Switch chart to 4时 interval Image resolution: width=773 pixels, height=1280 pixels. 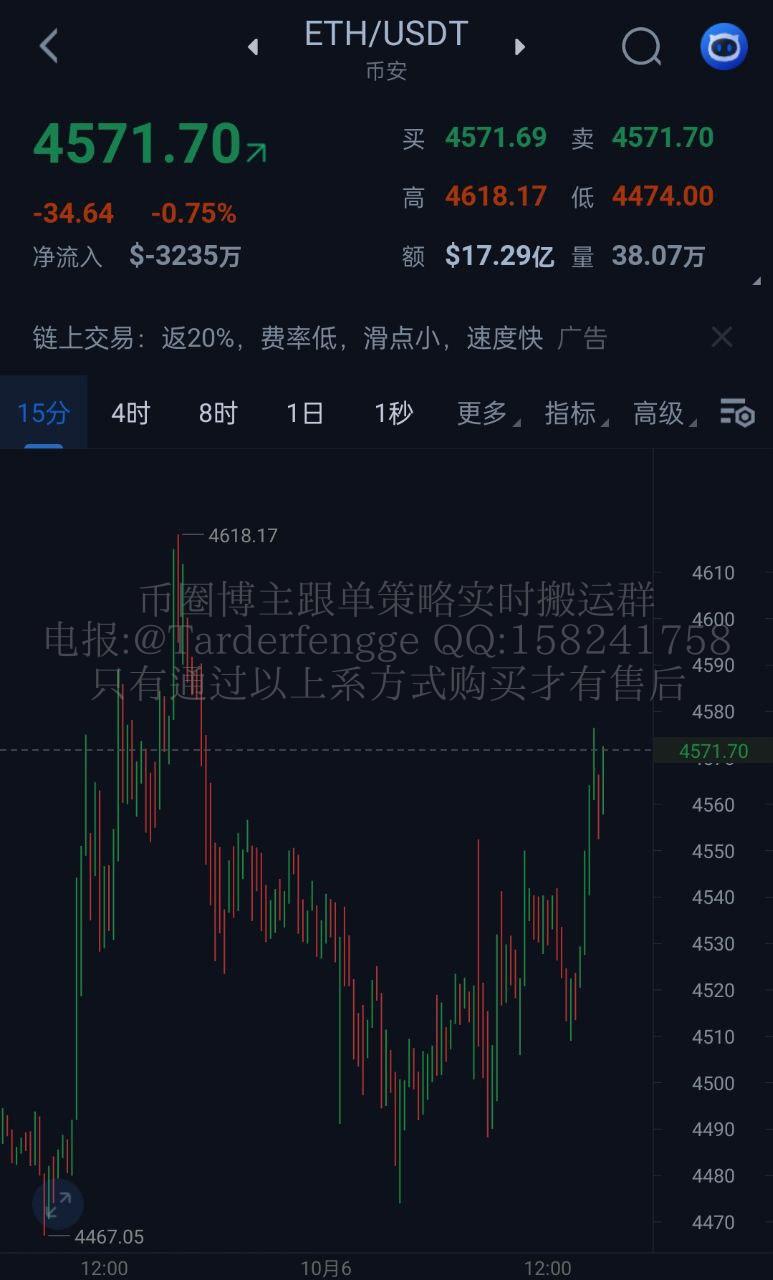(131, 413)
